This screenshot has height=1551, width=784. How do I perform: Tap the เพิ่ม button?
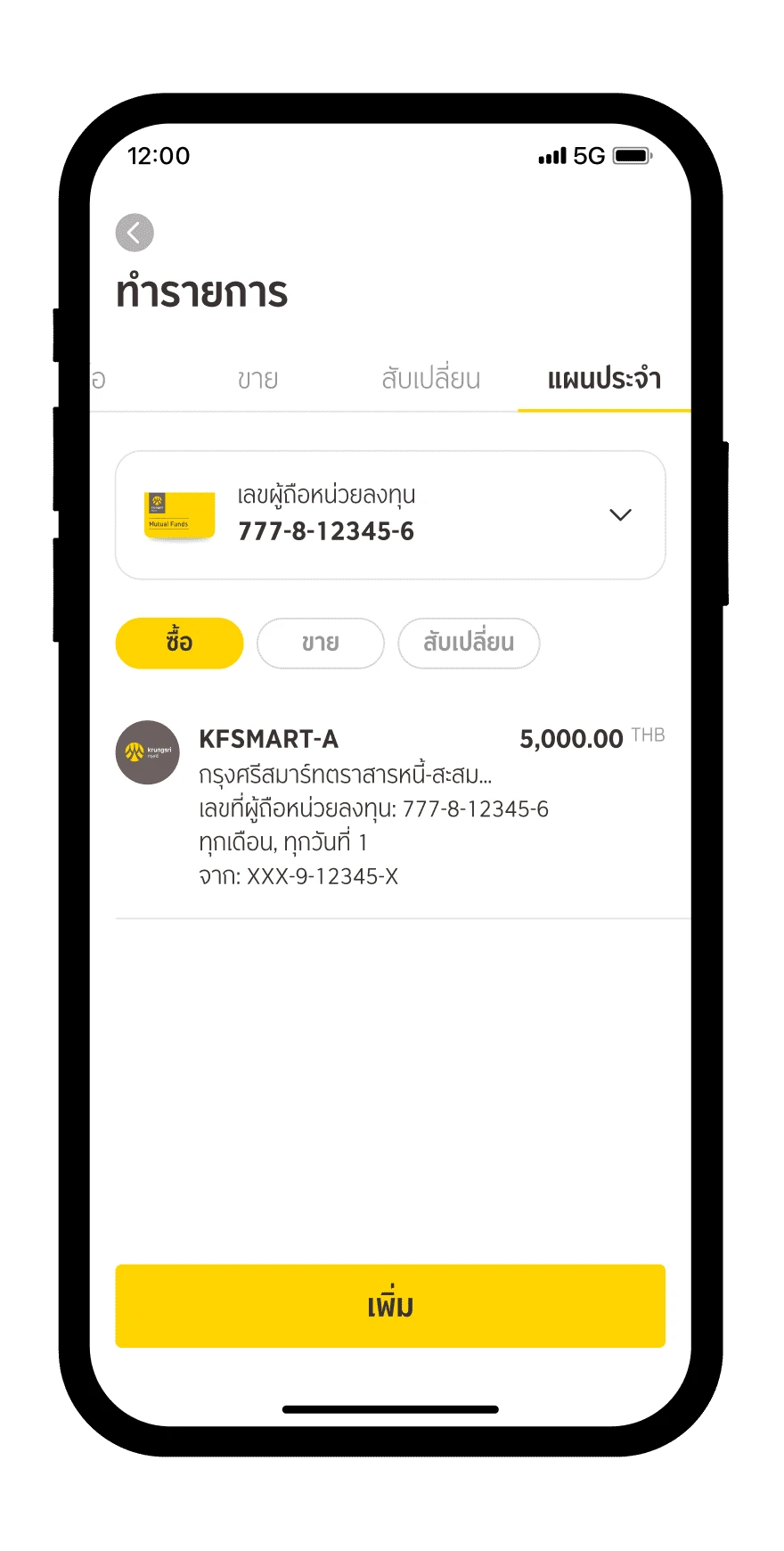pyautogui.click(x=390, y=1305)
